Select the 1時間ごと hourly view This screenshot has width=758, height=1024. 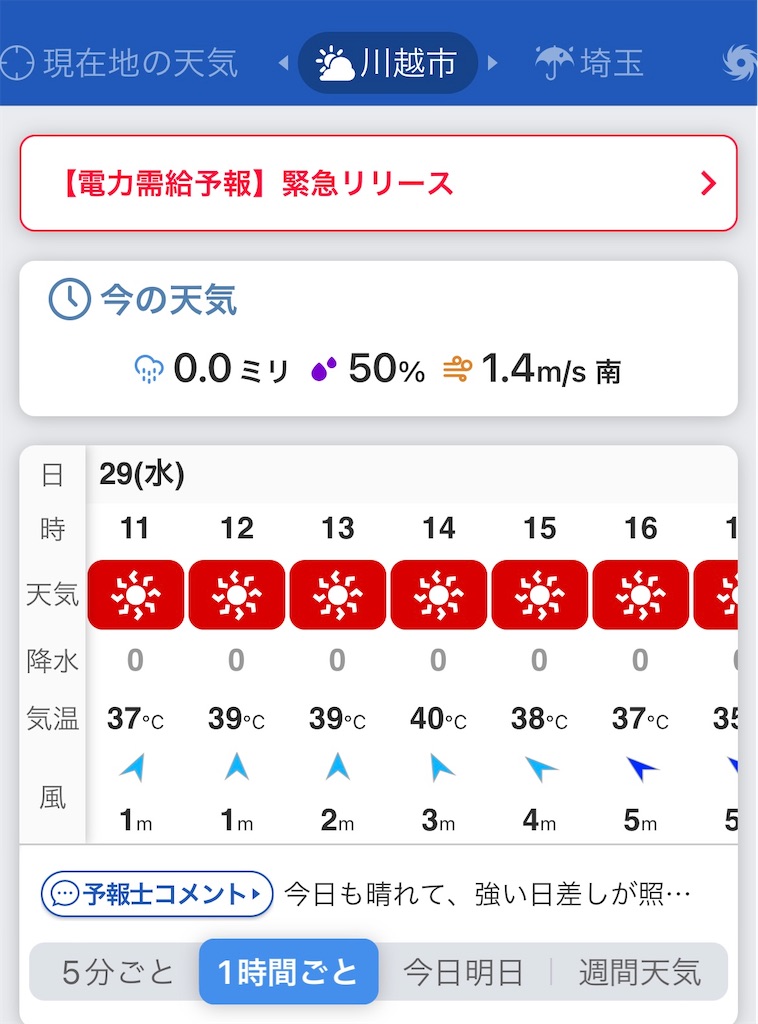(288, 971)
